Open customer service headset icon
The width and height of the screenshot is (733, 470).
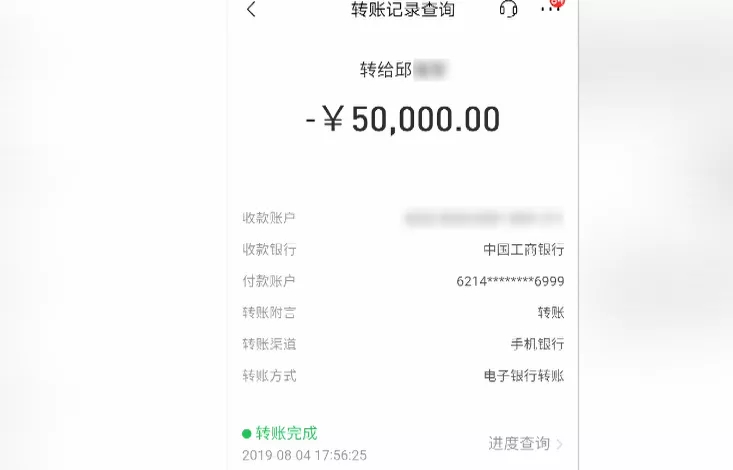click(508, 9)
